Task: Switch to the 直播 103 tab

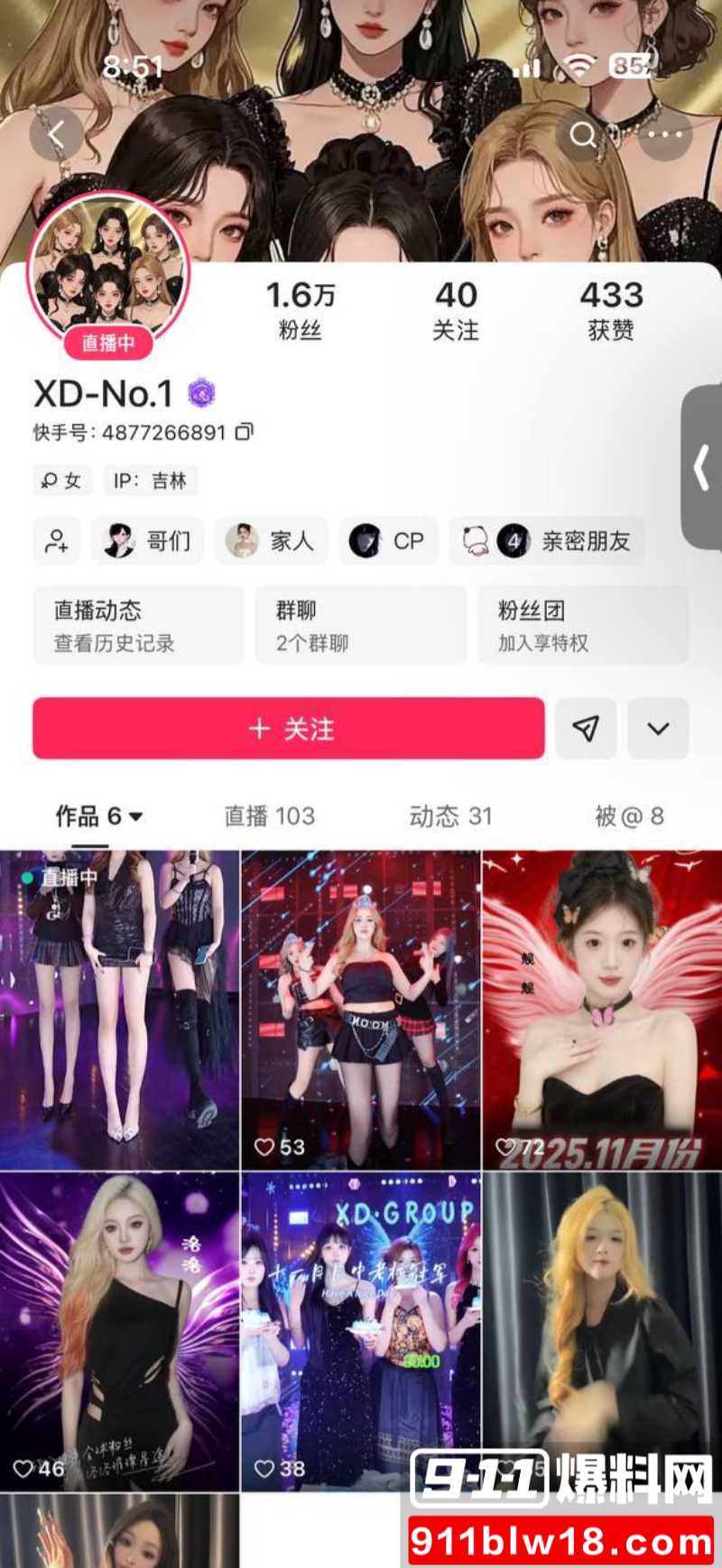Action: click(x=267, y=816)
